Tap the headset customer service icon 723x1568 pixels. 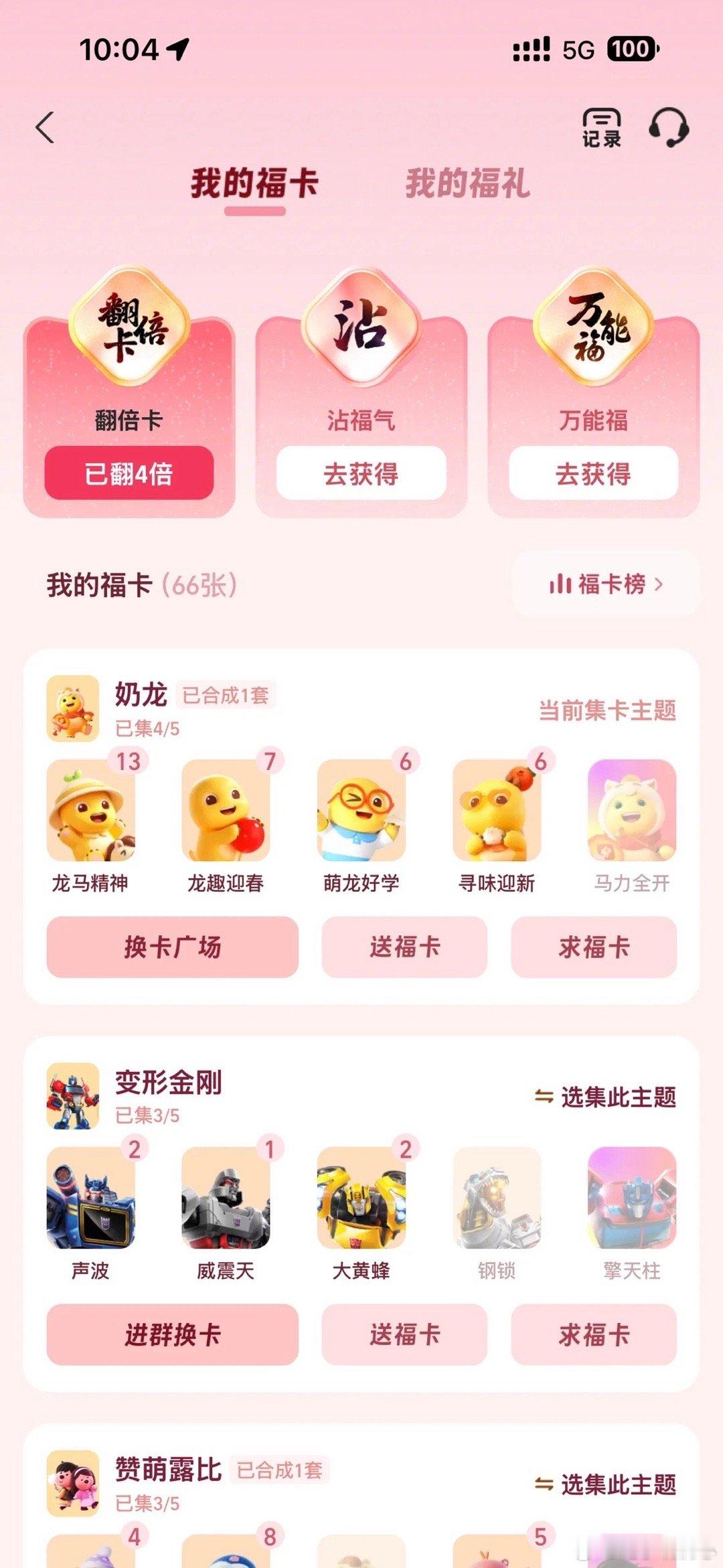click(669, 128)
